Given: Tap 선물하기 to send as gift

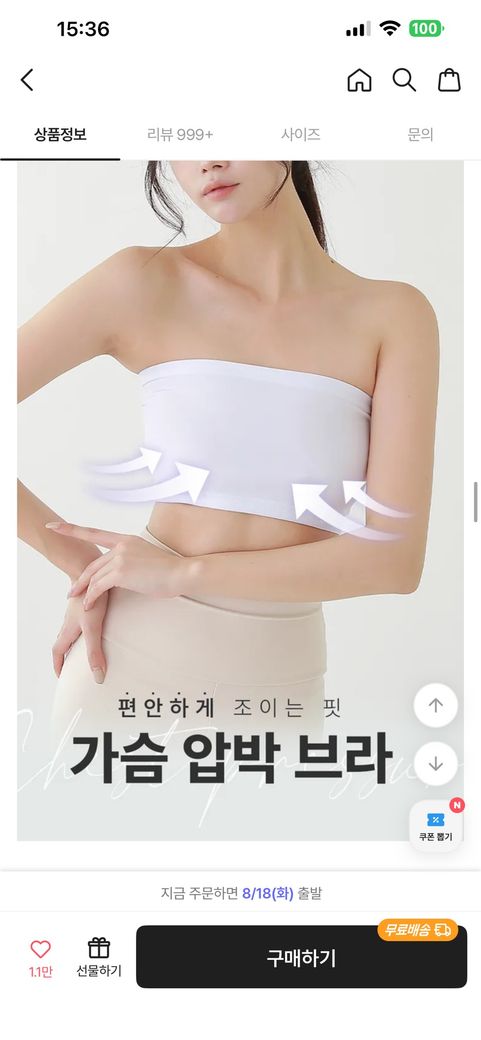Looking at the screenshot, I should pos(99,958).
